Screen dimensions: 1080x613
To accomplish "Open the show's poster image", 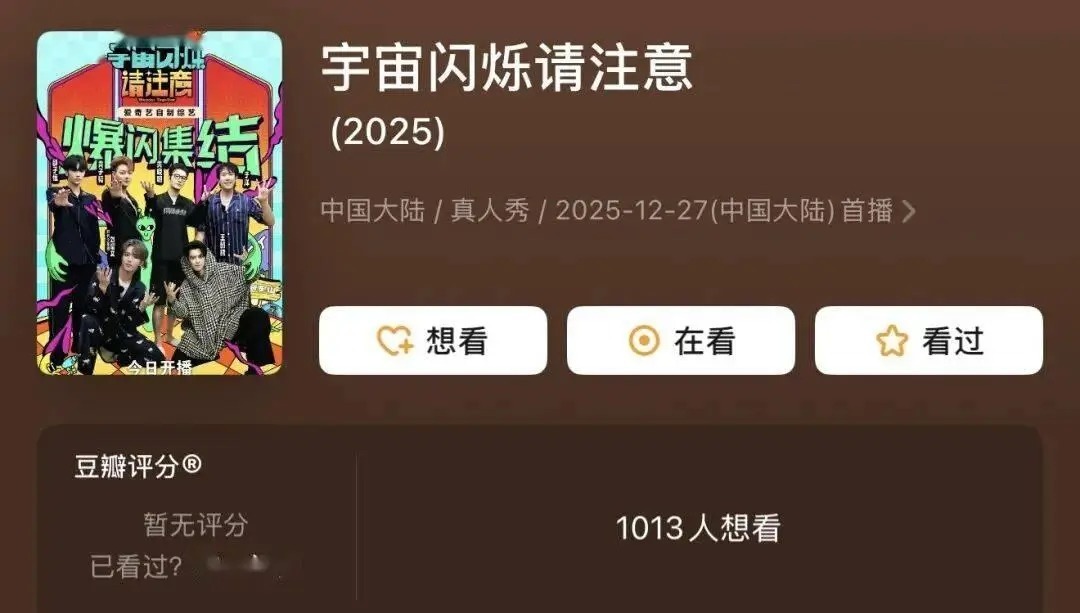I will (159, 203).
